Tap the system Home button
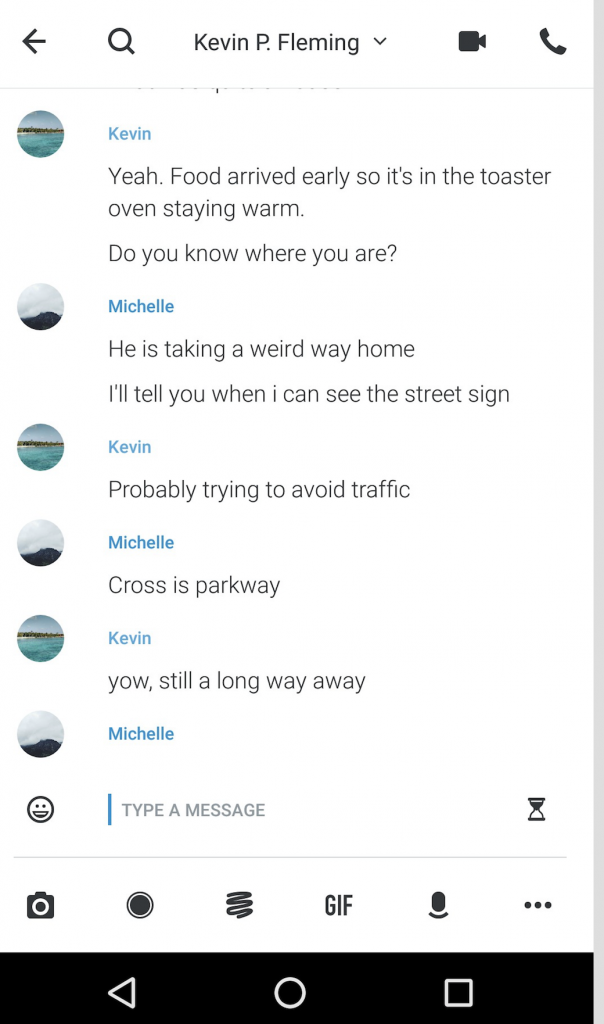This screenshot has width=604, height=1024. pos(290,993)
